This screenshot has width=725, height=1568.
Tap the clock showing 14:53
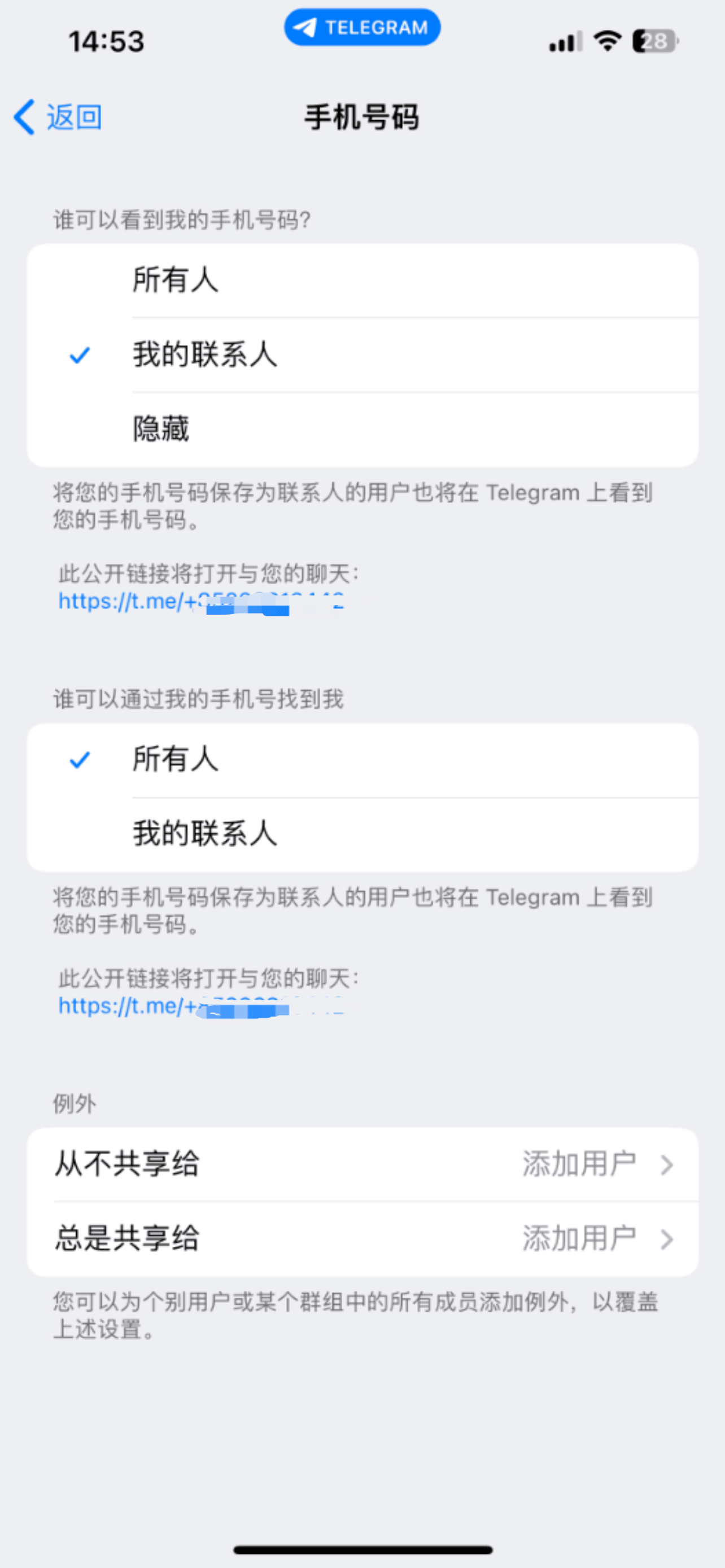coord(104,41)
